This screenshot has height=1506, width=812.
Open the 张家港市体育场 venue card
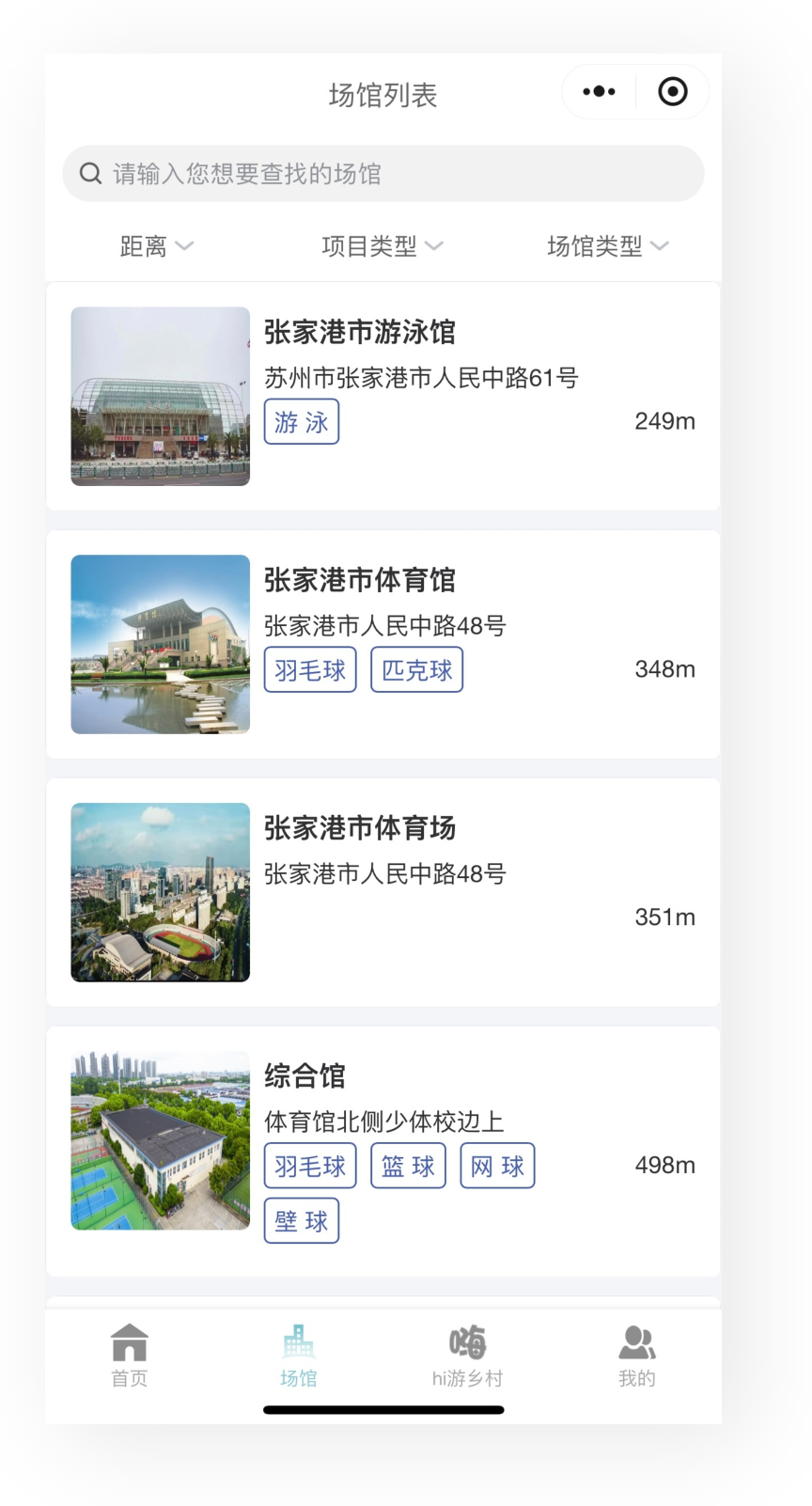click(383, 892)
